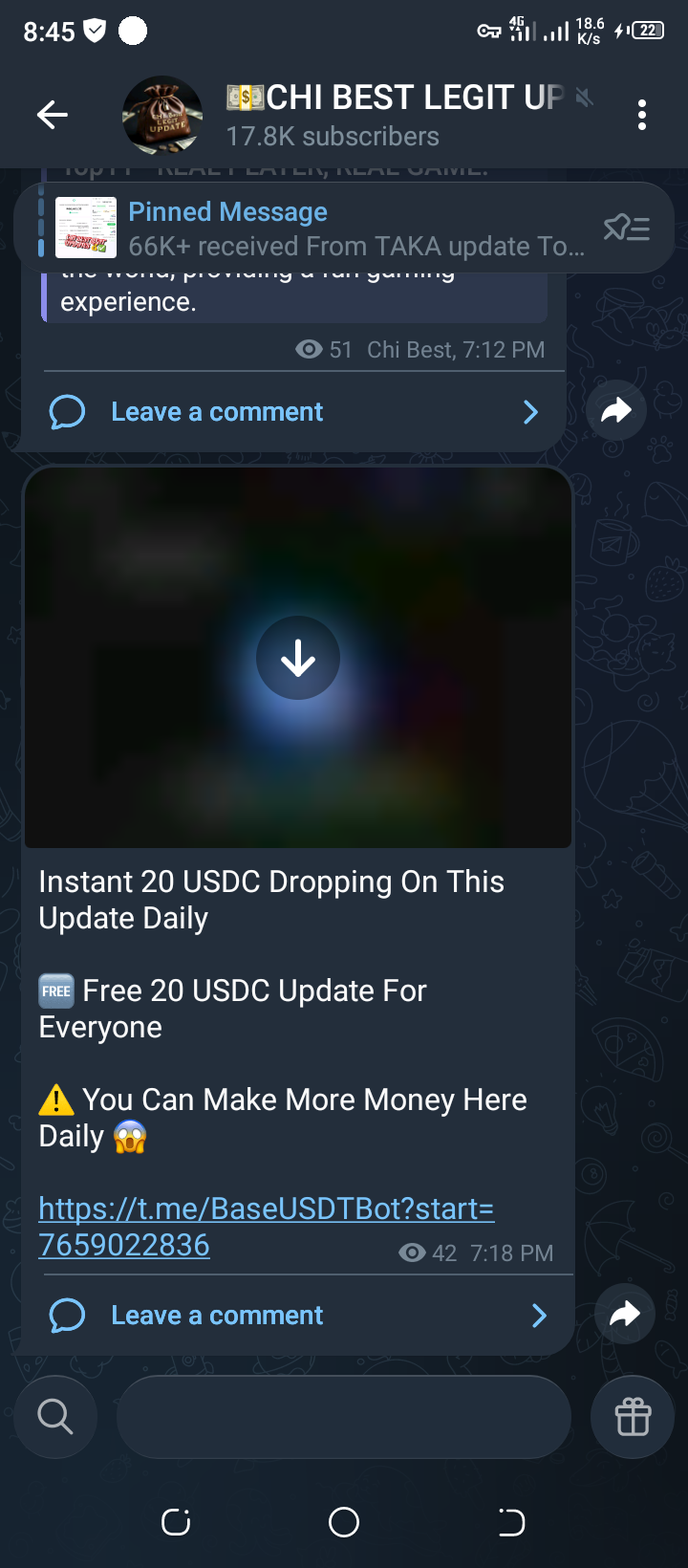Go back to the chat list
Image resolution: width=688 pixels, height=1568 pixels.
coord(53,116)
